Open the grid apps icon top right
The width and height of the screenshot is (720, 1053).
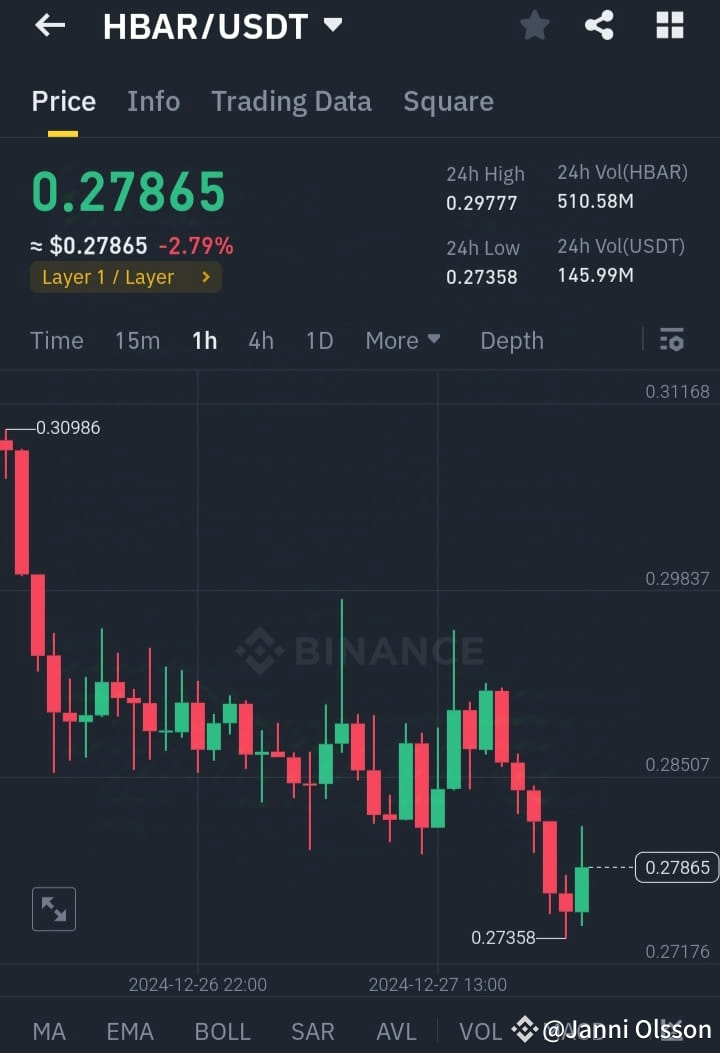tap(668, 25)
